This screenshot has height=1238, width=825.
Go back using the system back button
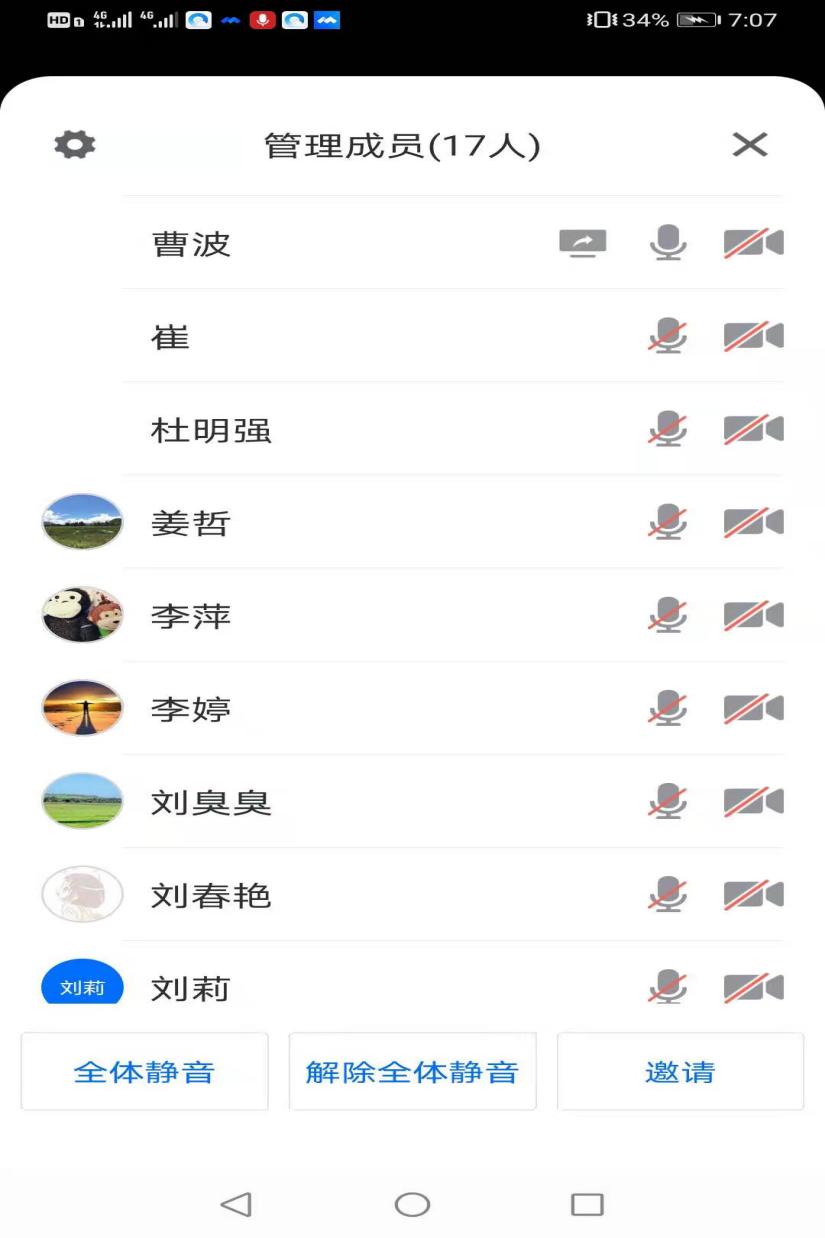[236, 1204]
